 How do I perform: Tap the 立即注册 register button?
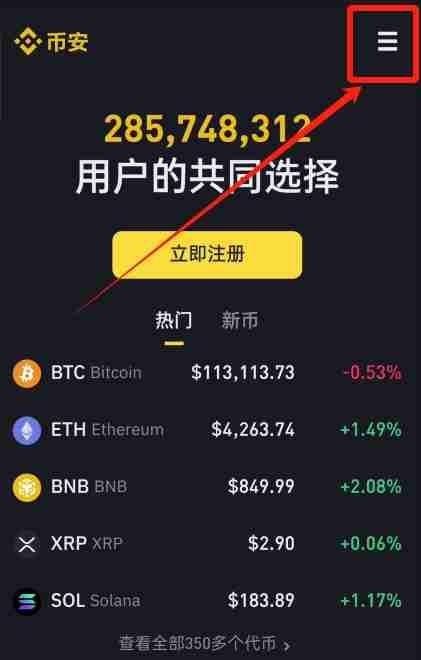click(207, 255)
